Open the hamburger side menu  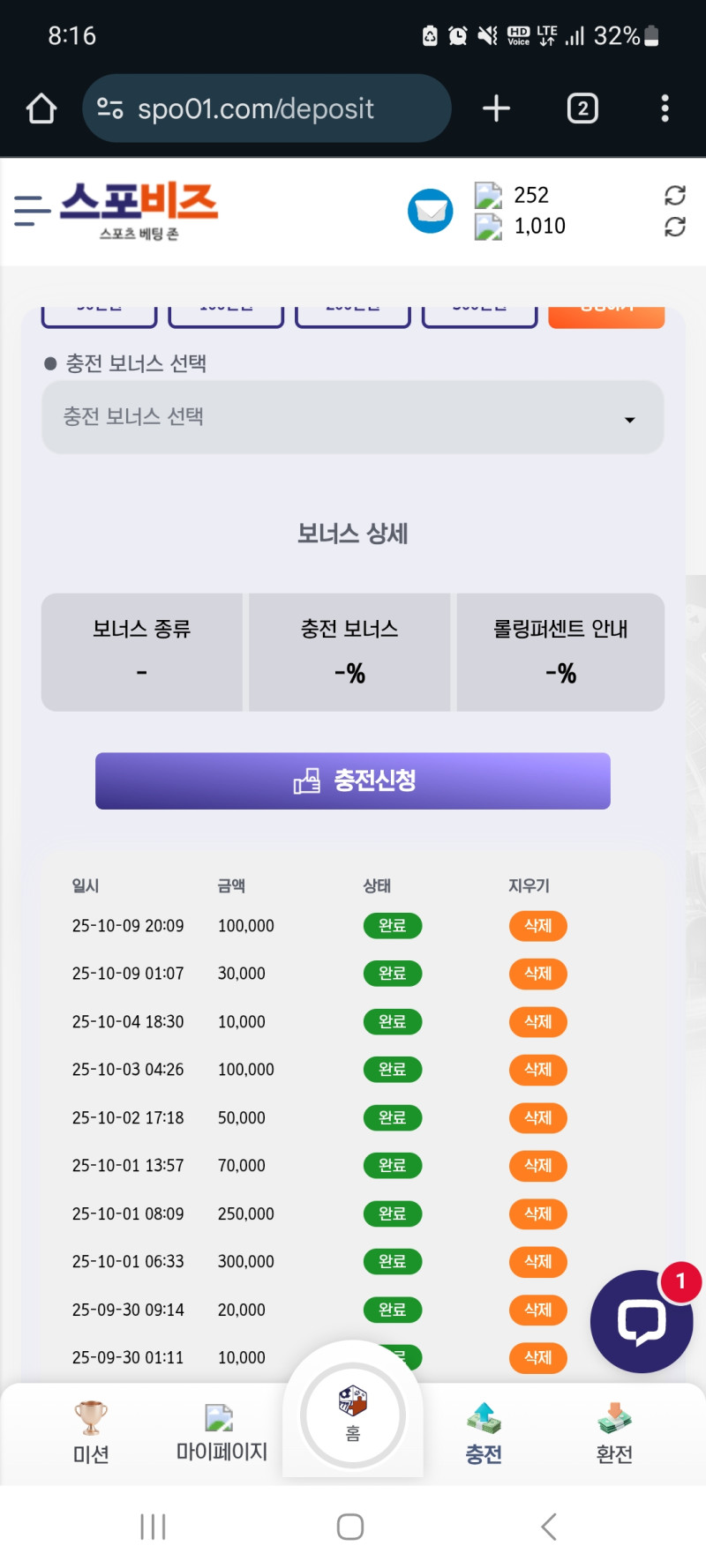click(32, 211)
